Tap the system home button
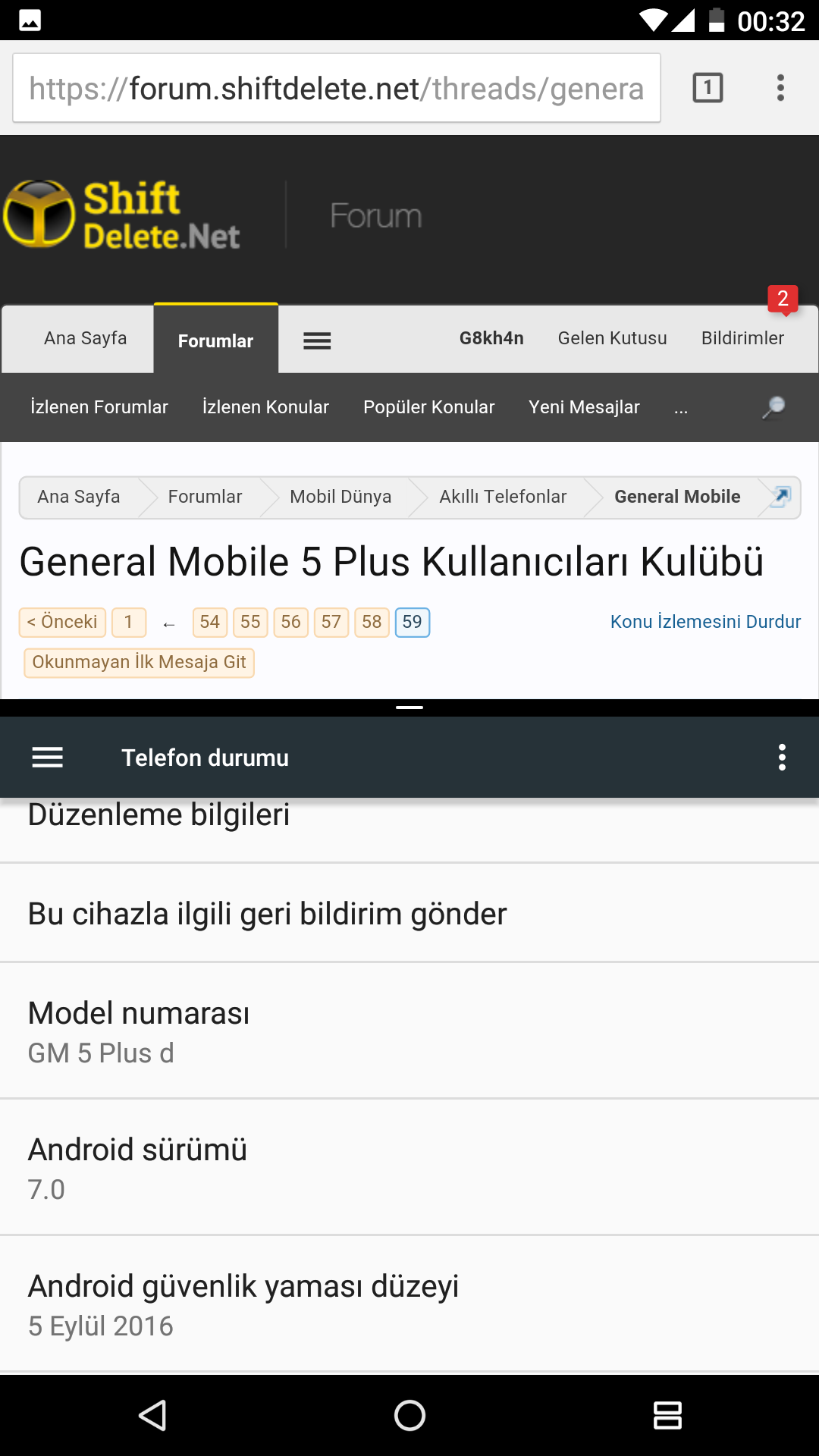819x1456 pixels. (x=409, y=1415)
